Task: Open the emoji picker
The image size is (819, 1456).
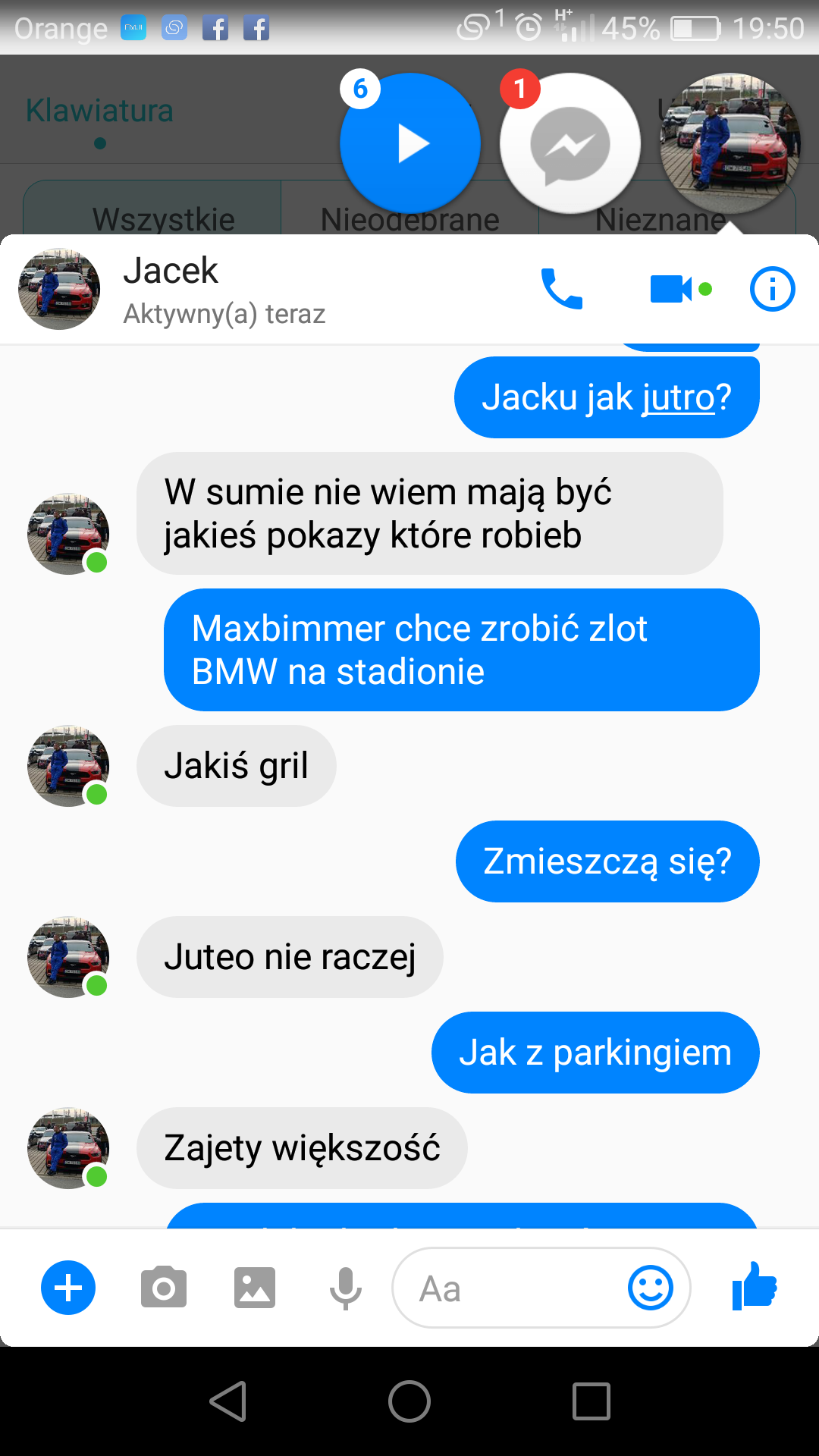Action: point(650,1288)
